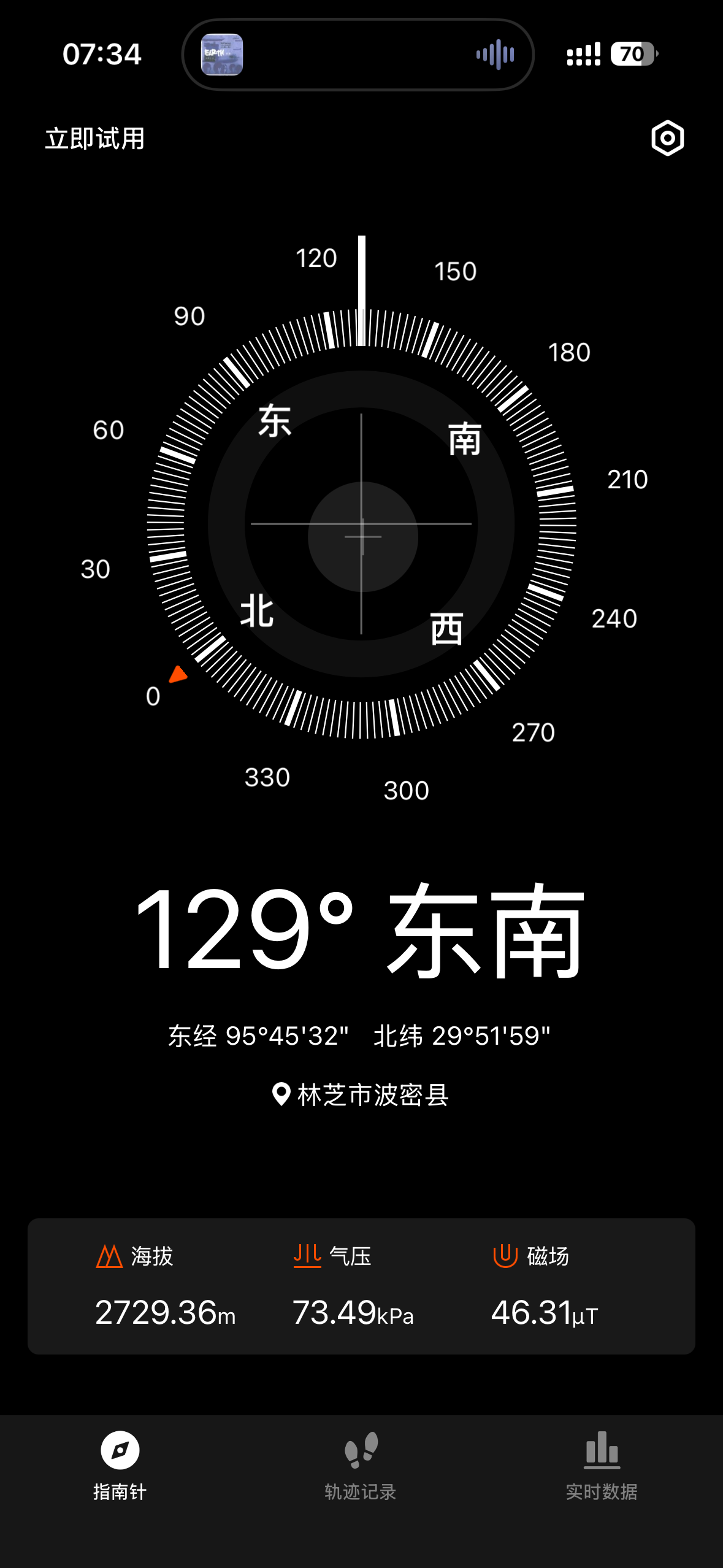This screenshot has width=723, height=1568.
Task: Select the 指南针 compass tab
Action: pos(120,1466)
